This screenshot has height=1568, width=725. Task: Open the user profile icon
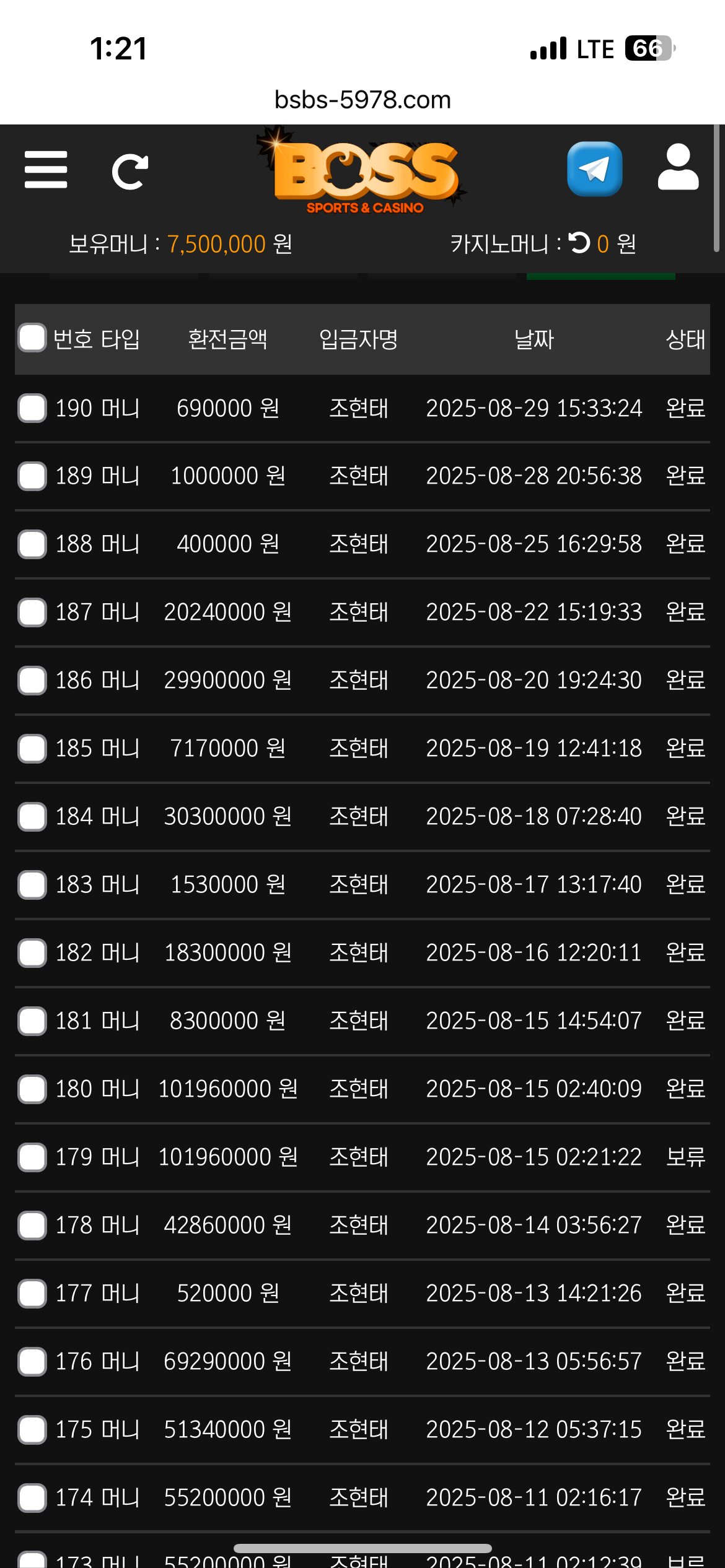tap(679, 167)
